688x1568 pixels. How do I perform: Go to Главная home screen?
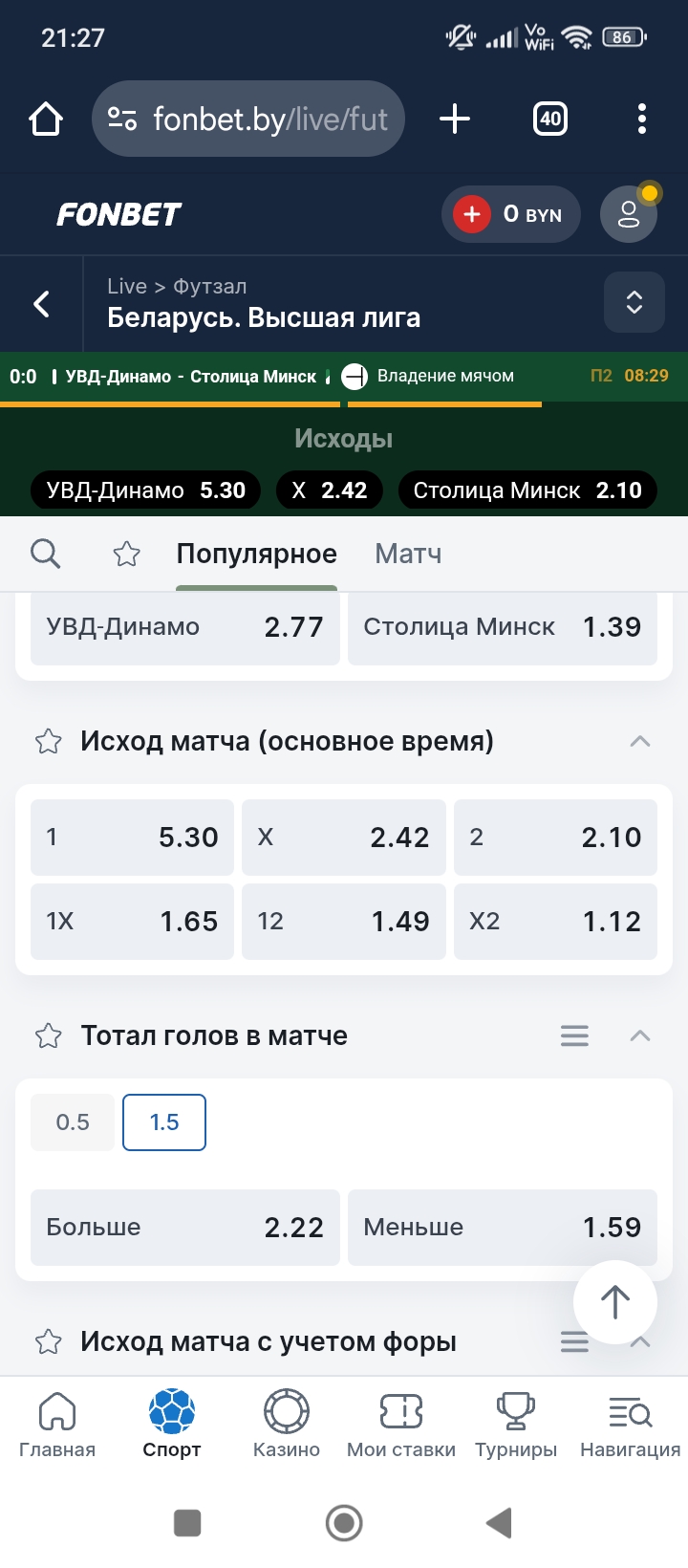pos(57,1425)
